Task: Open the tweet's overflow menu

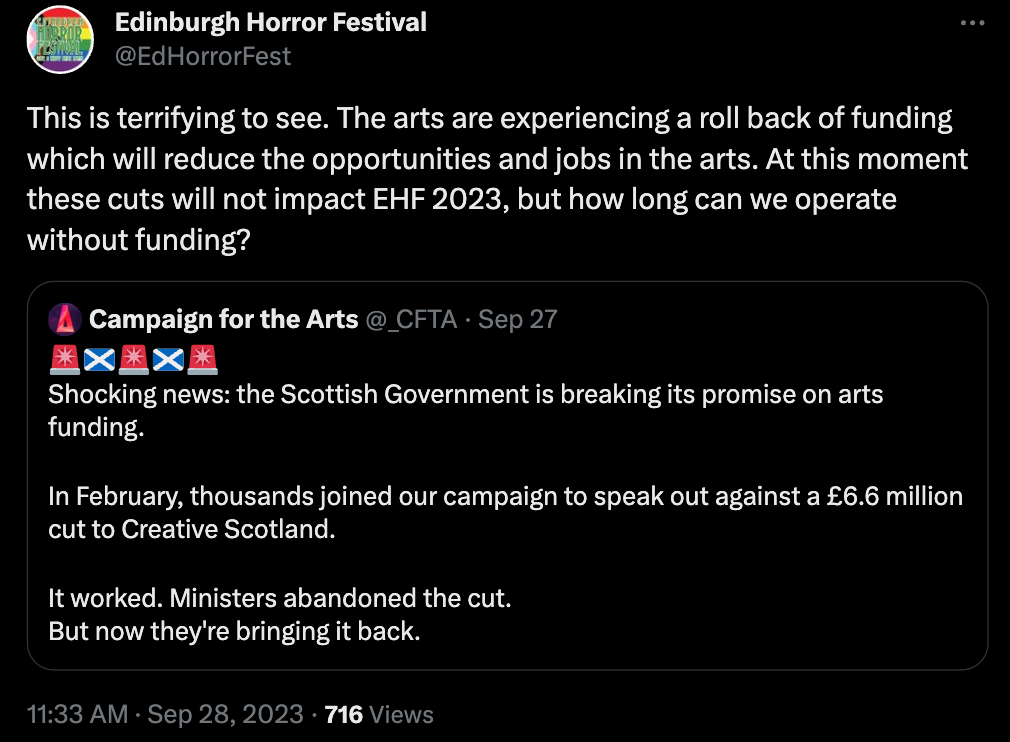Action: 971,24
